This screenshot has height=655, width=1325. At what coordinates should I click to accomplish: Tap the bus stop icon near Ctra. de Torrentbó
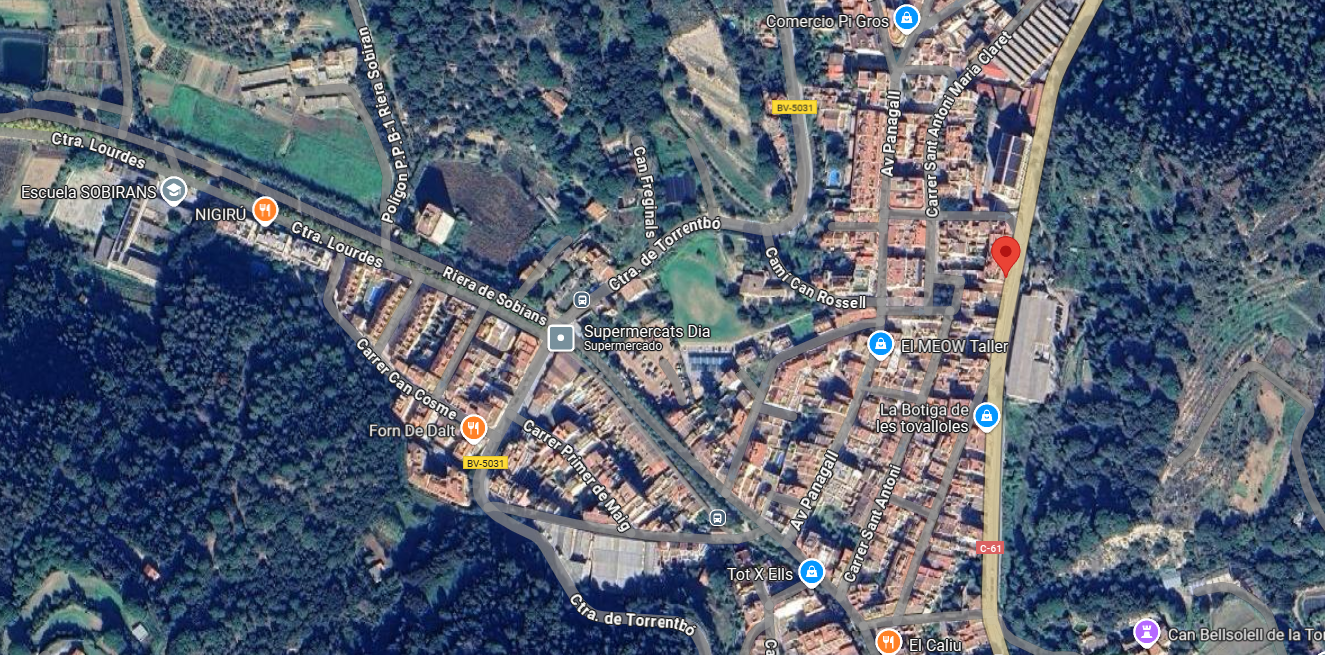click(581, 299)
